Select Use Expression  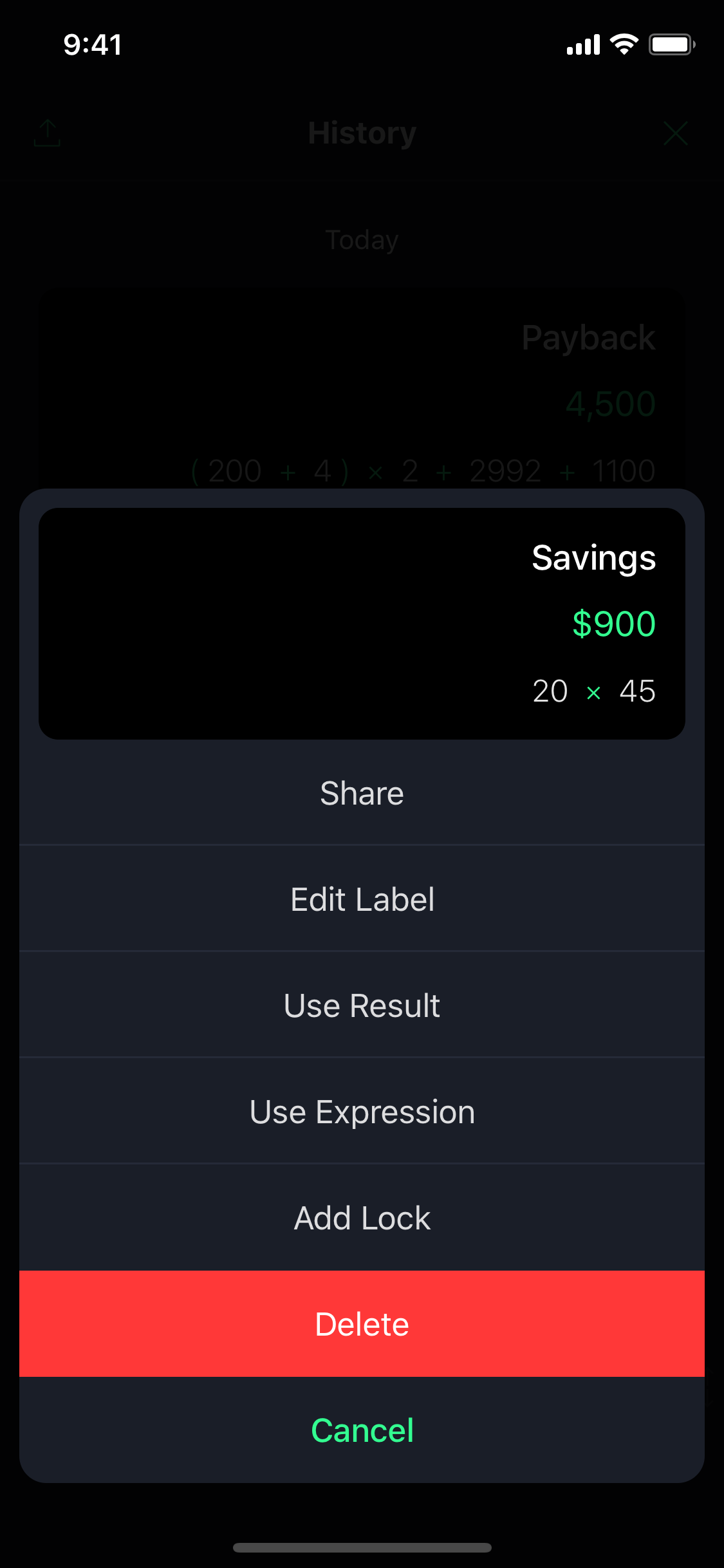pos(362,1111)
